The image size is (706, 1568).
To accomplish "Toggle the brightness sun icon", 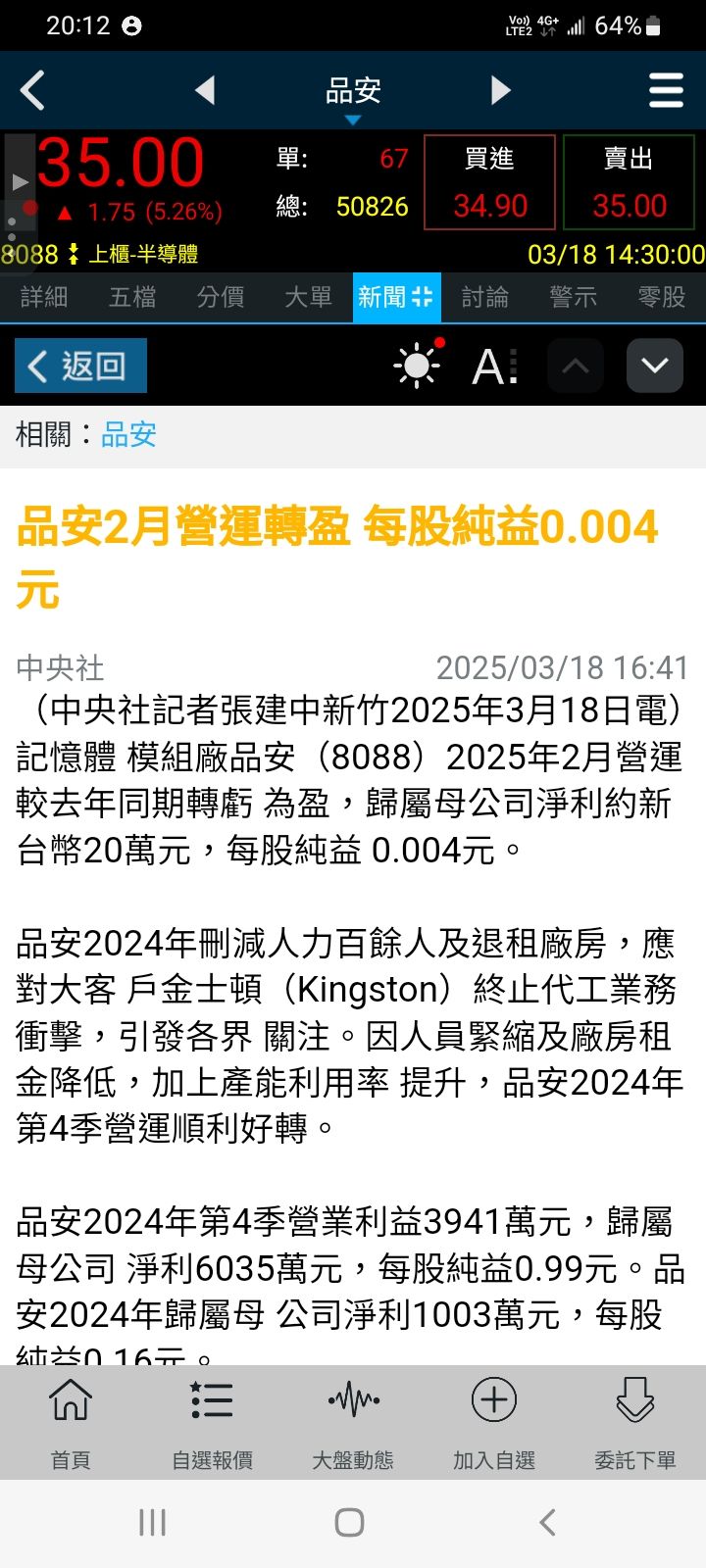I will point(418,366).
